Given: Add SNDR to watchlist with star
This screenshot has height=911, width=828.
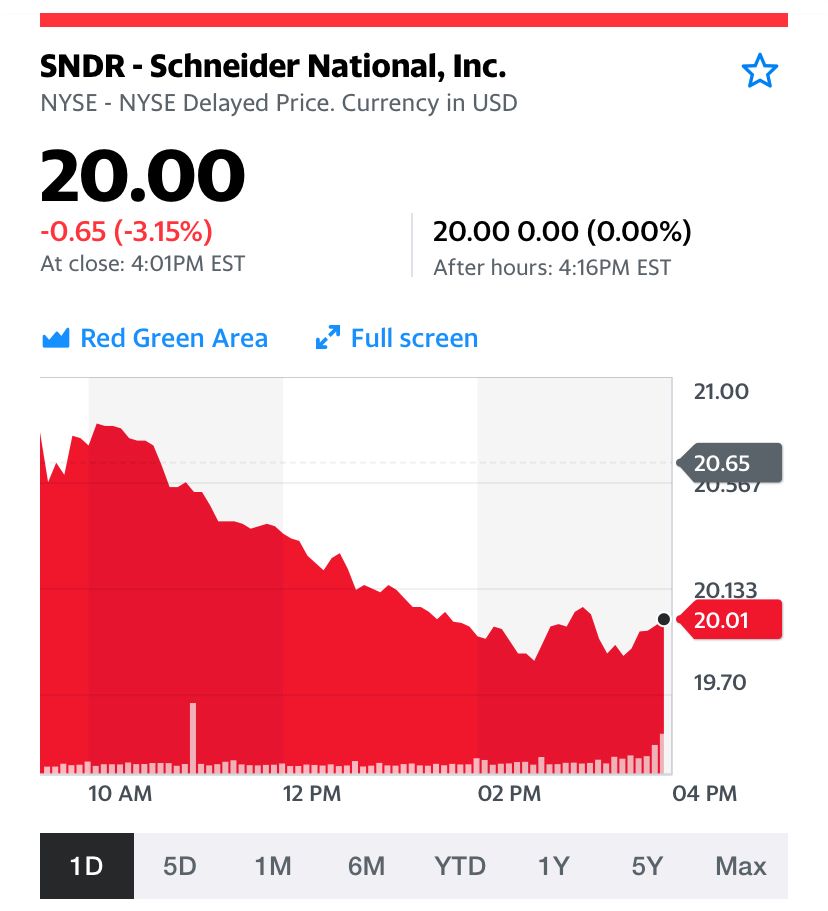Looking at the screenshot, I should [759, 72].
